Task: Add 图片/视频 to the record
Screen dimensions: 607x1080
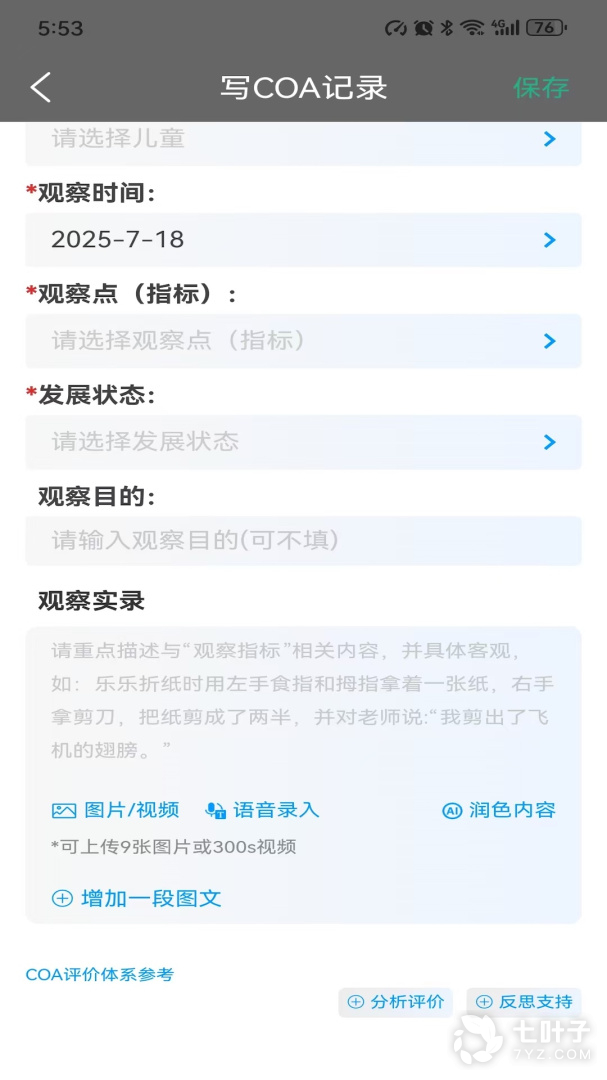Action: (x=116, y=810)
